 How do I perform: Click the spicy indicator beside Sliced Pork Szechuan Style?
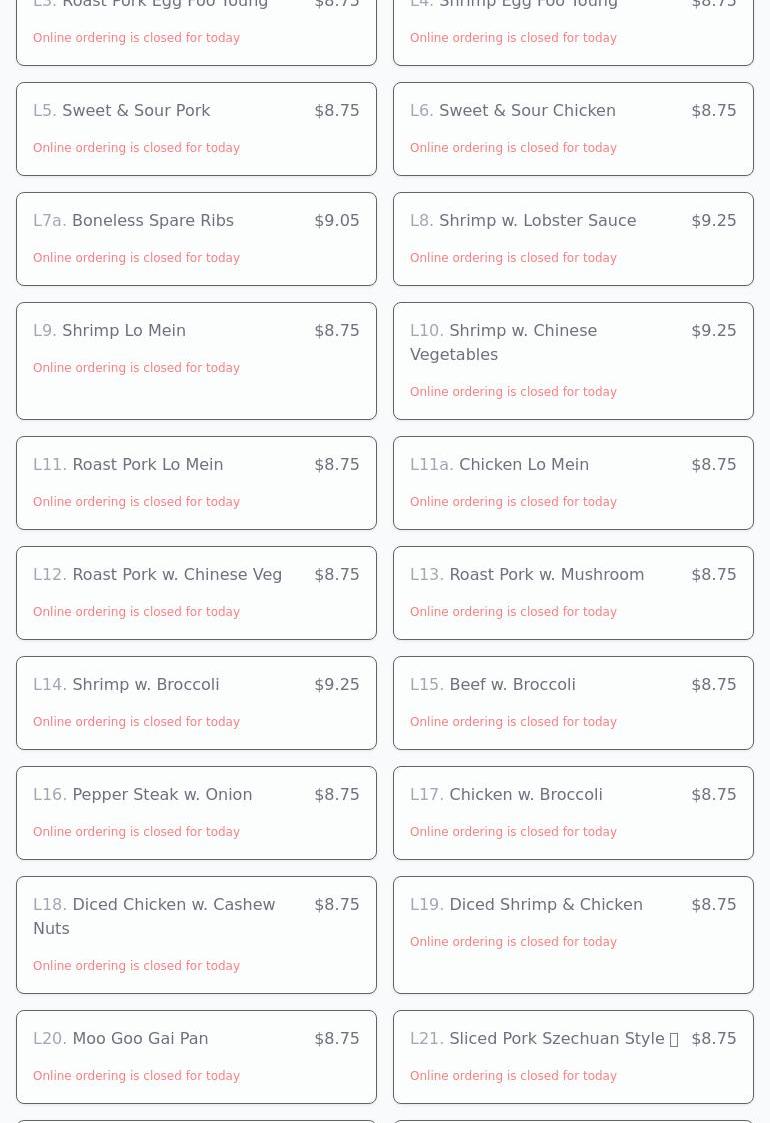coord(674,1038)
